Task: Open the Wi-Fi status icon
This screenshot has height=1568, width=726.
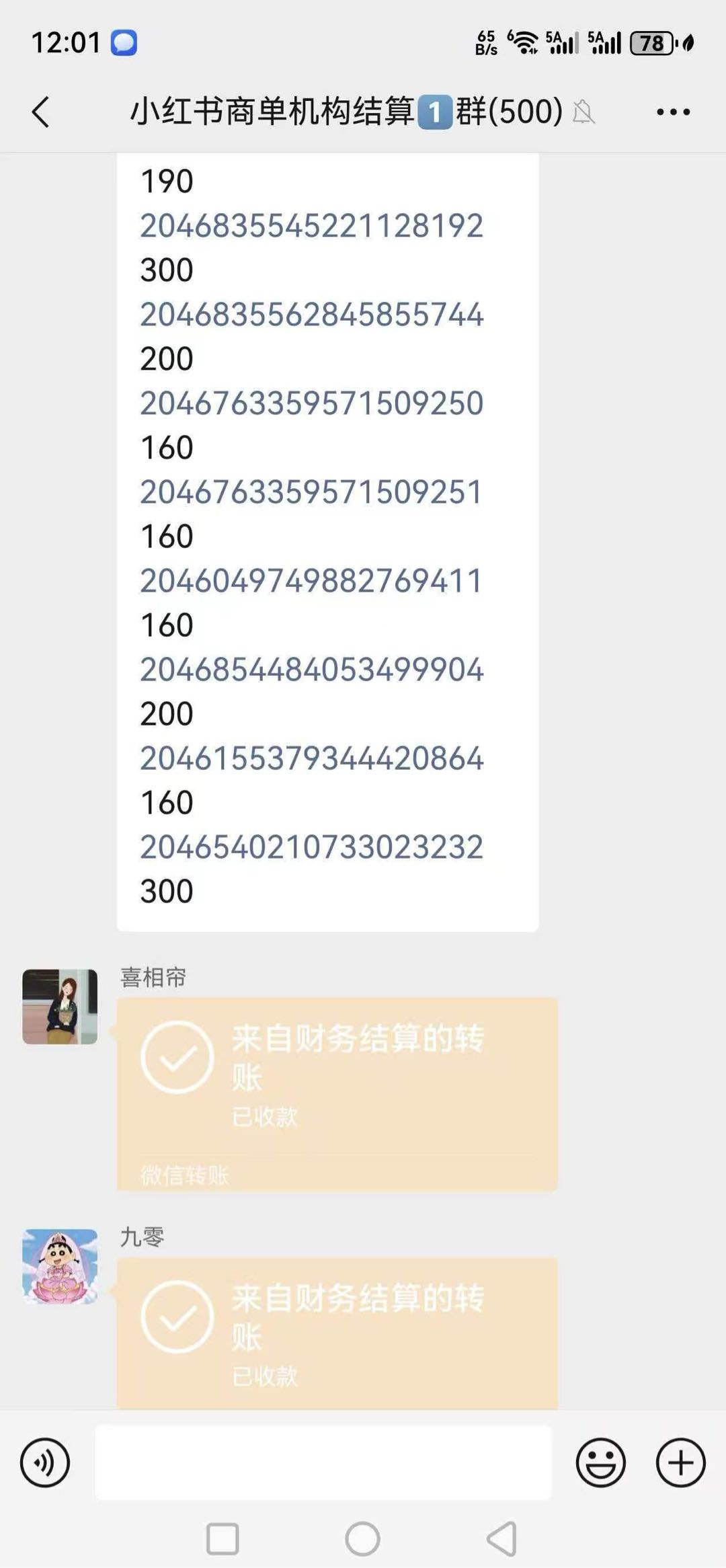Action: click(x=523, y=42)
